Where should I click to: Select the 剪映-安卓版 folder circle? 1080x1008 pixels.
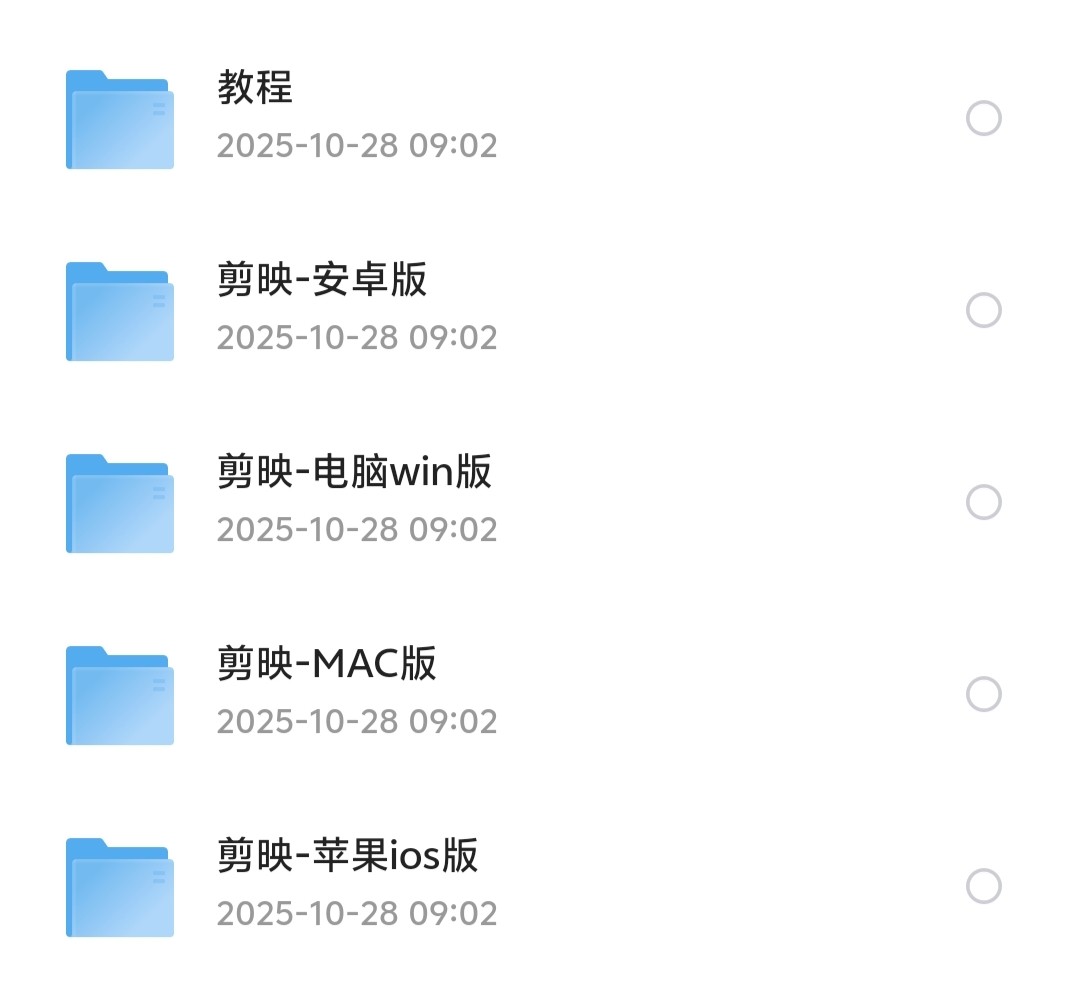pyautogui.click(x=983, y=310)
